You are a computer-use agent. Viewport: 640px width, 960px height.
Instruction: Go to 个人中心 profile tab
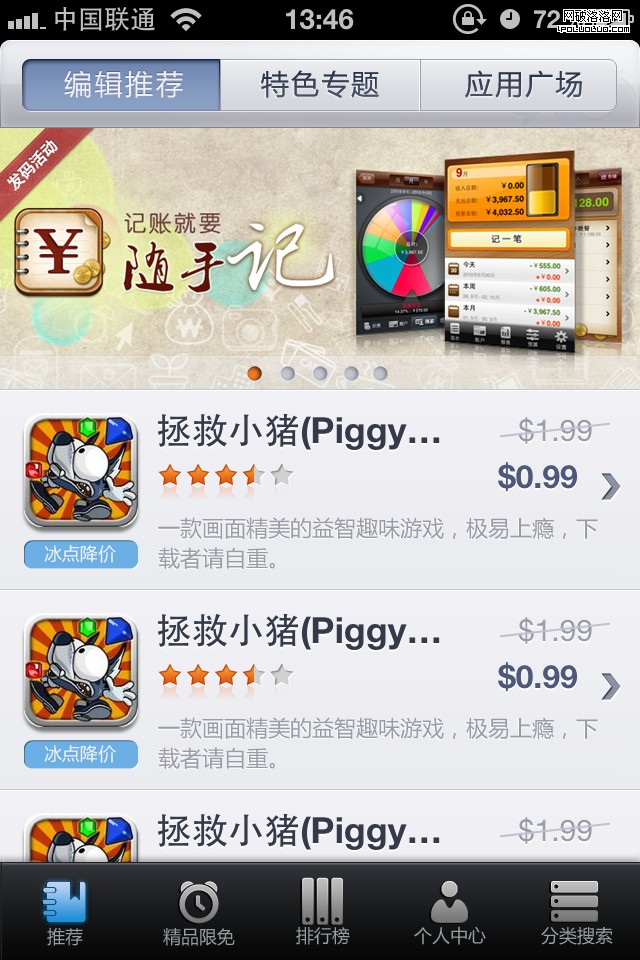pos(449,912)
